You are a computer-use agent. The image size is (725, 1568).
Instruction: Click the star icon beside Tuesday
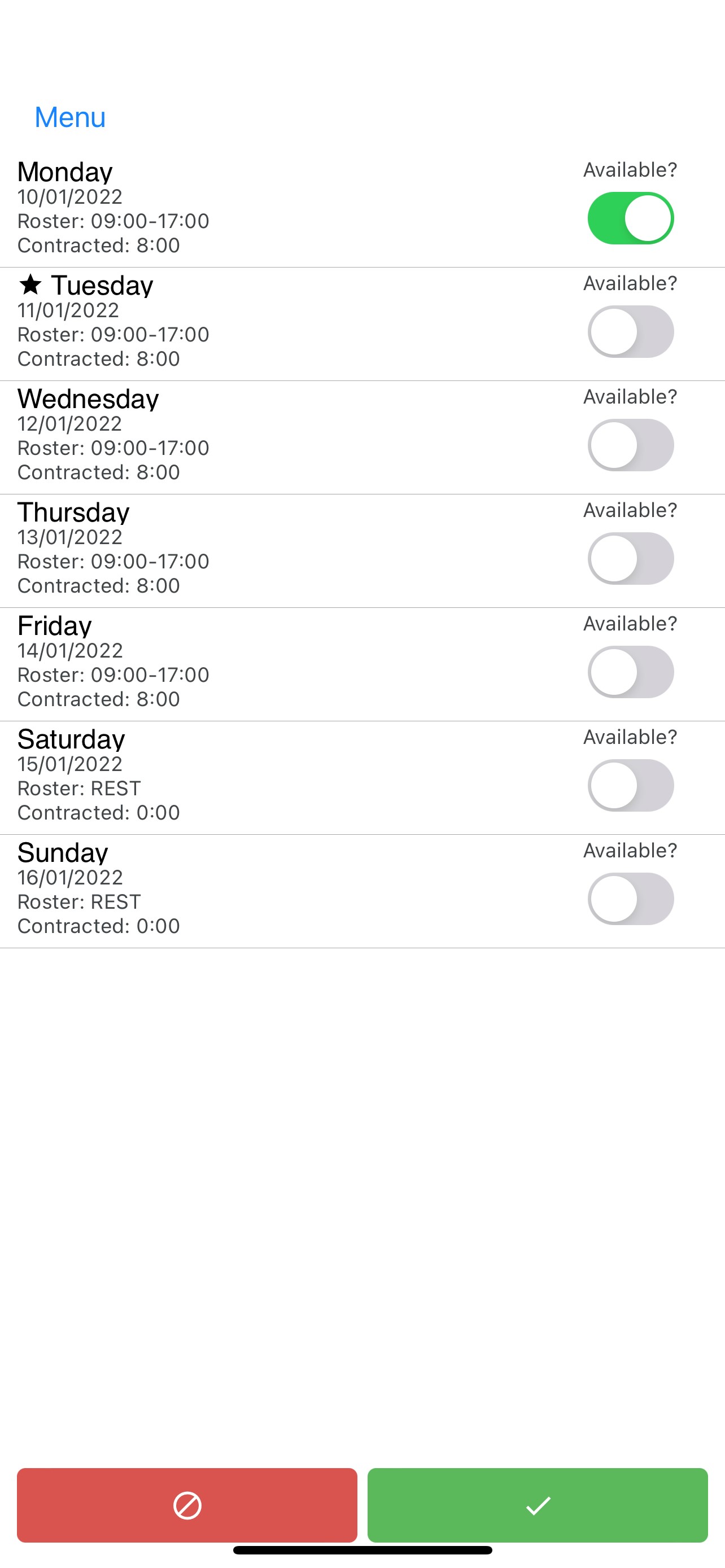coord(30,285)
